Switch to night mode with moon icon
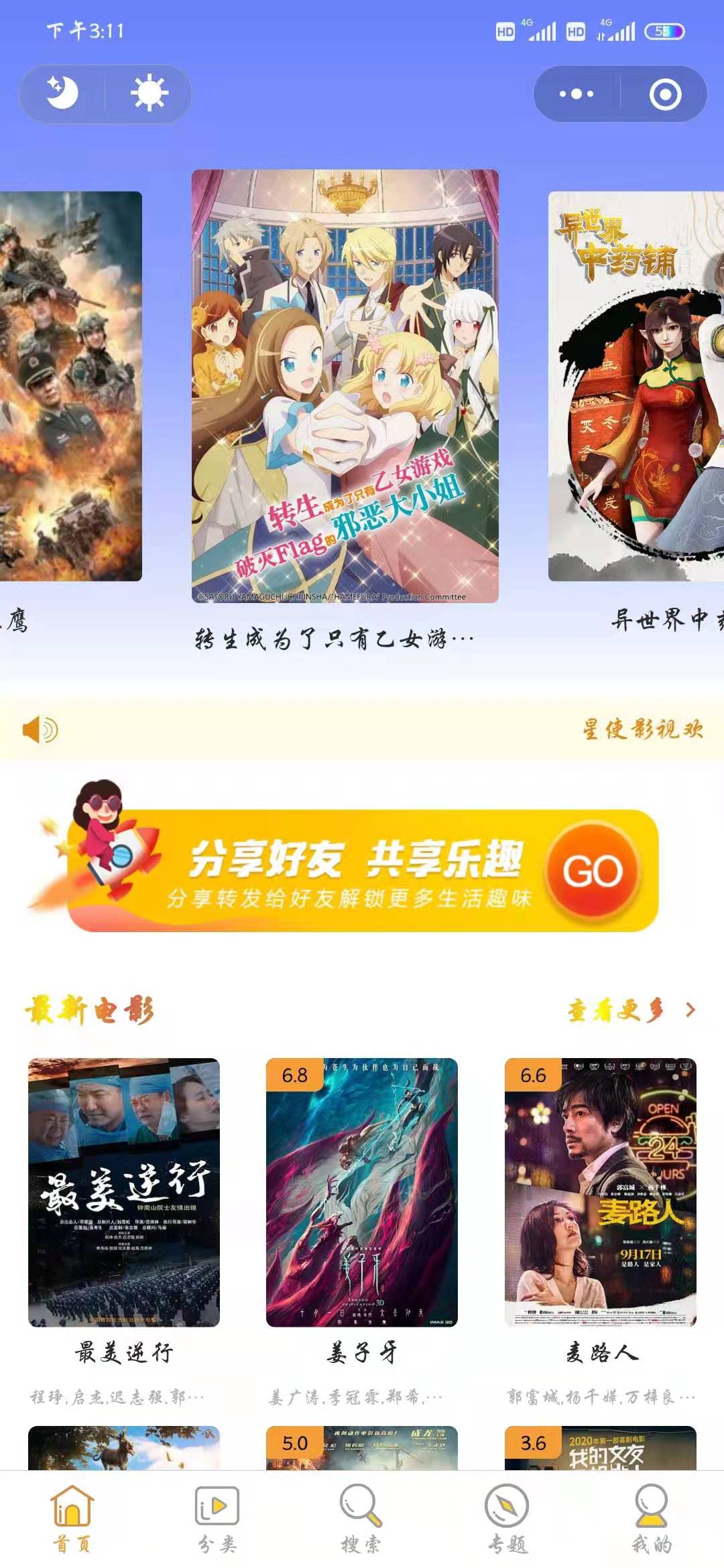The height and width of the screenshot is (1568, 724). pos(62,93)
